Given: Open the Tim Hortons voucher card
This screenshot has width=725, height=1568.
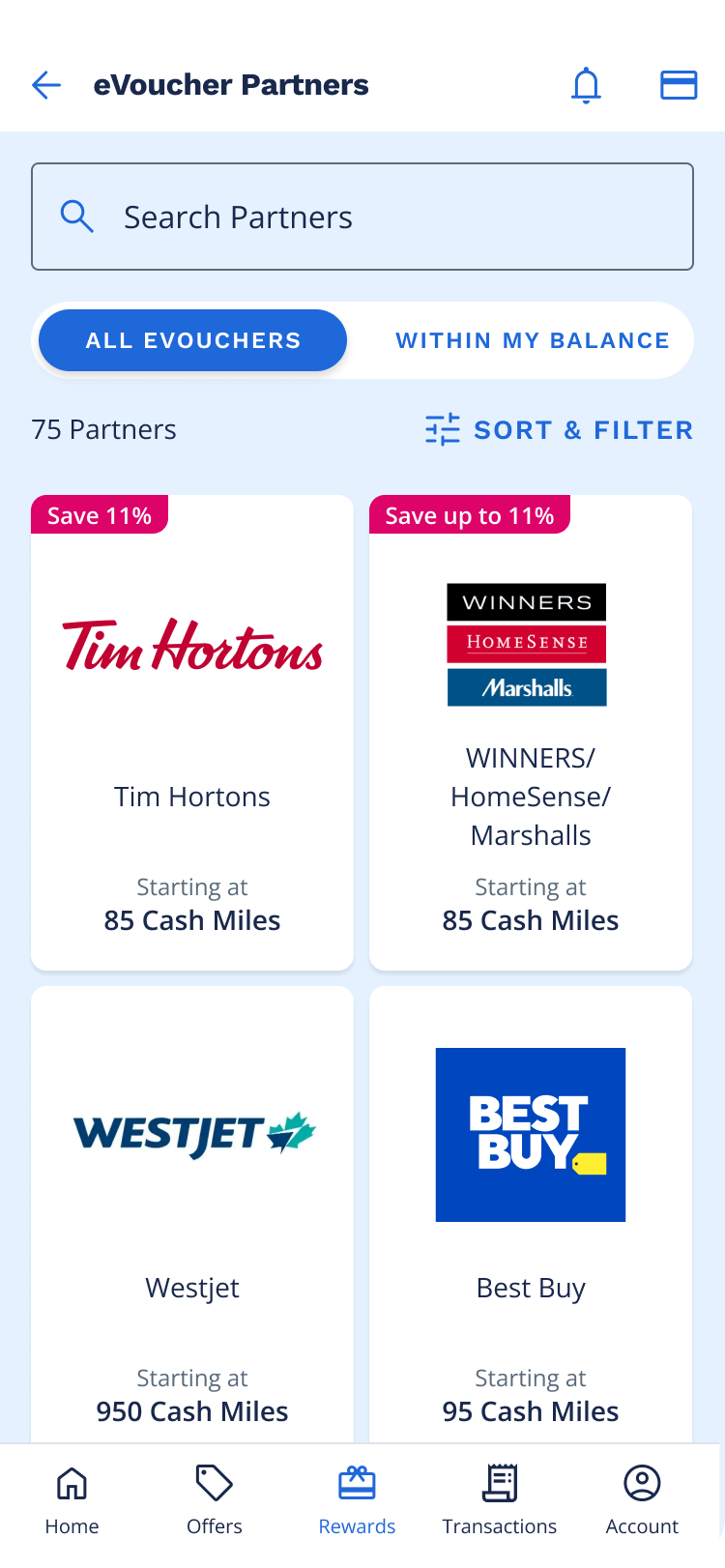Looking at the screenshot, I should [x=192, y=732].
